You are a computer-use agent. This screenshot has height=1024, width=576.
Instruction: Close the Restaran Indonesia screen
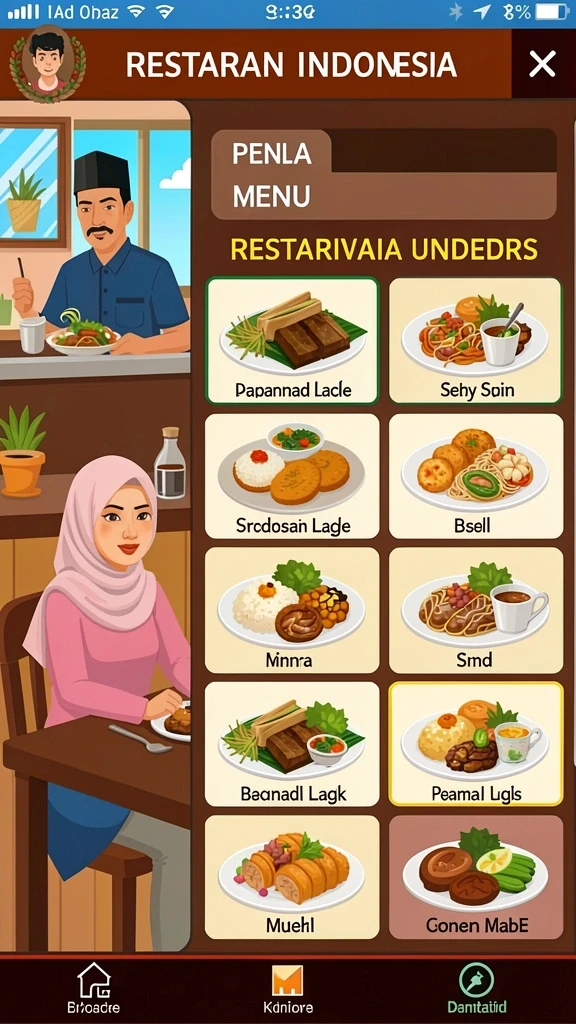[541, 64]
